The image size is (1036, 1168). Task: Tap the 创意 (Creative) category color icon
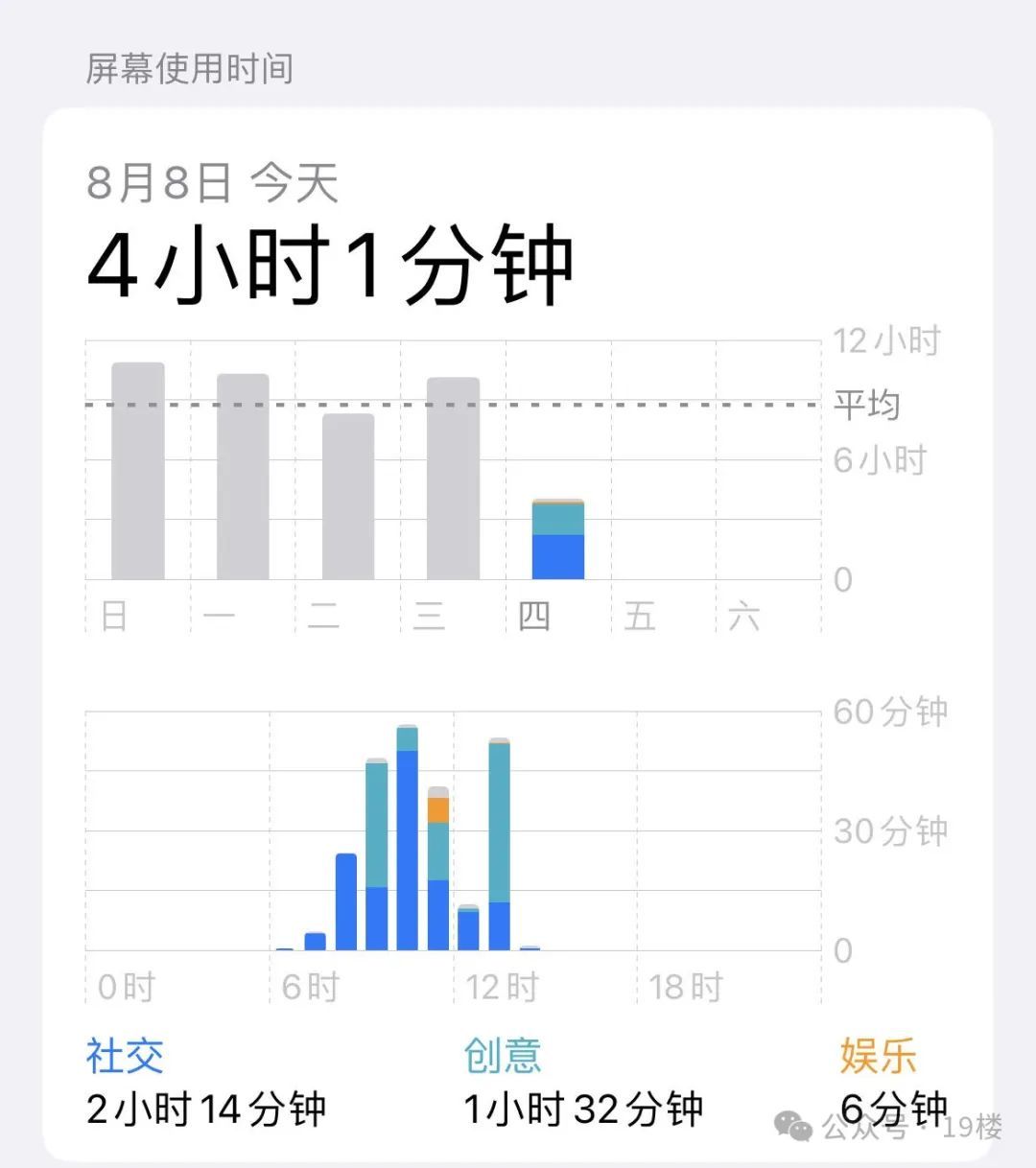tap(501, 1058)
